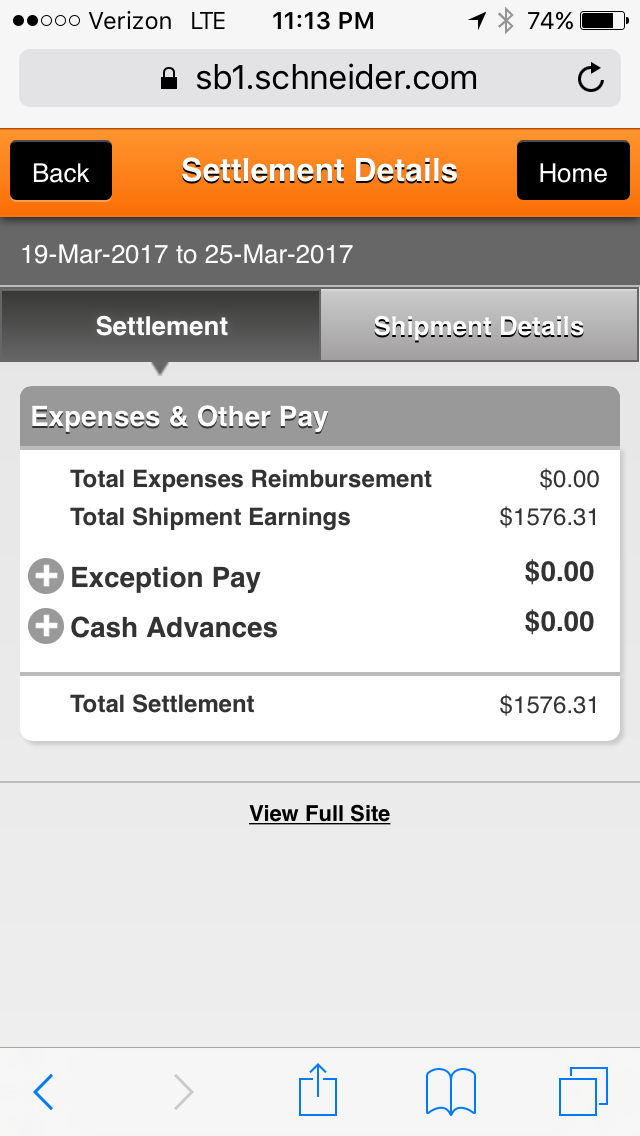This screenshot has width=640, height=1136.
Task: Expand the Exception Pay section
Action: click(46, 577)
